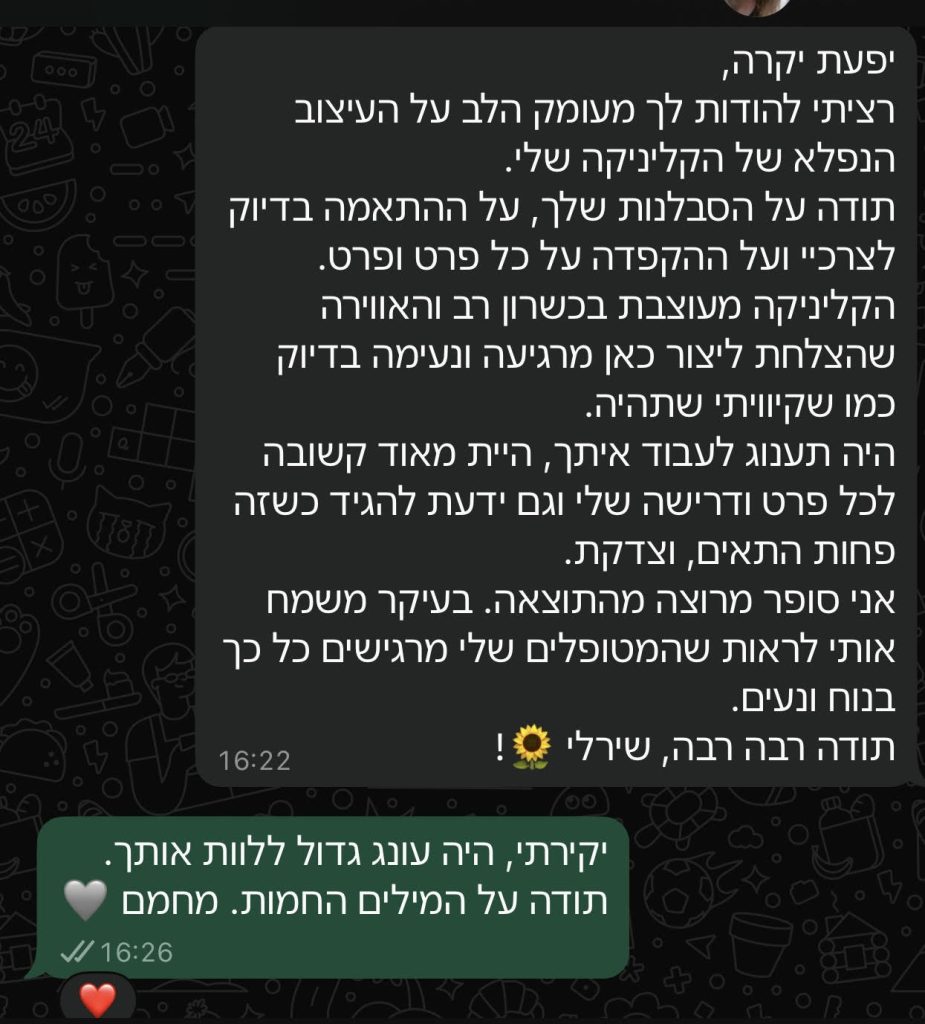Open the red heart reaction under the reply
Image resolution: width=925 pixels, height=1024 pixels.
coord(96,999)
